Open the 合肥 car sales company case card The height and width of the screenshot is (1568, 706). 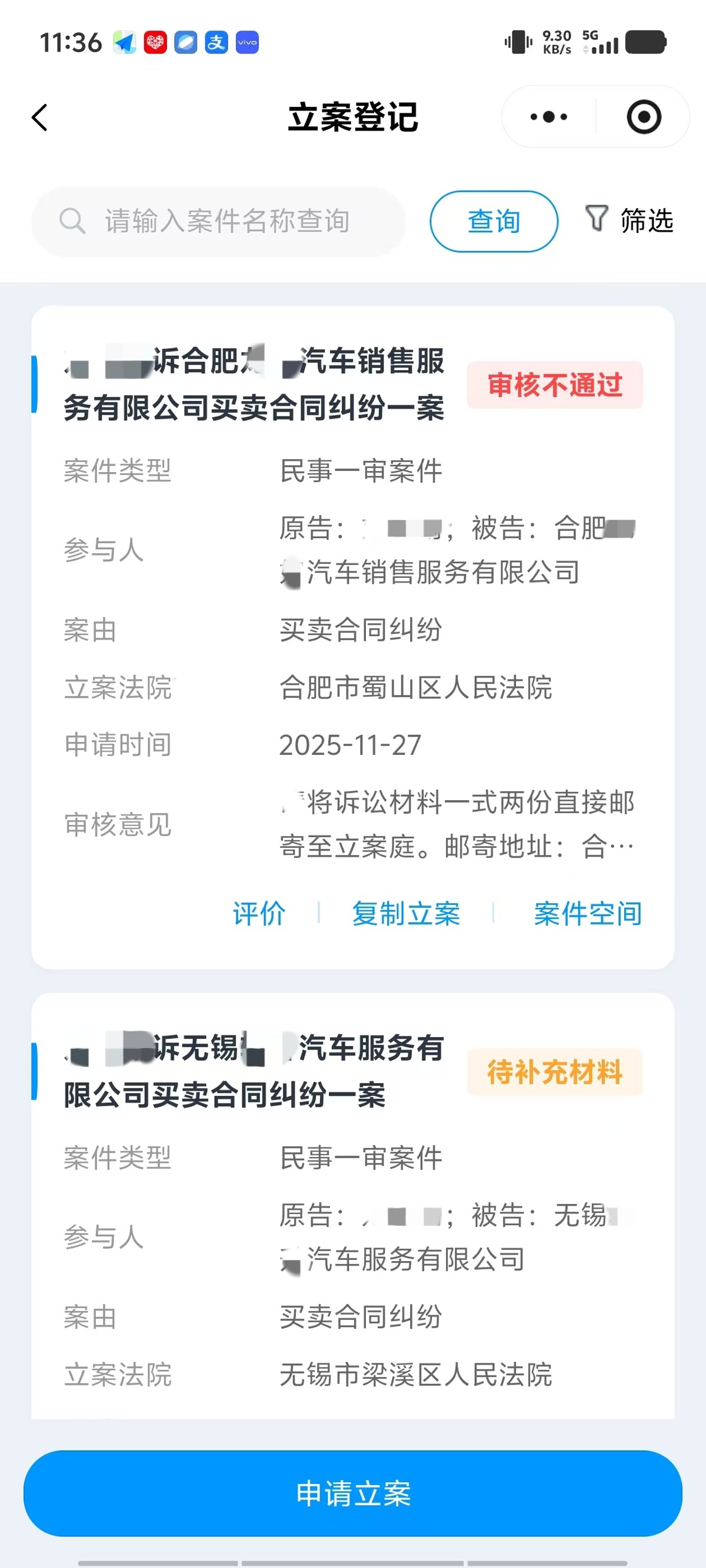pyautogui.click(x=254, y=384)
